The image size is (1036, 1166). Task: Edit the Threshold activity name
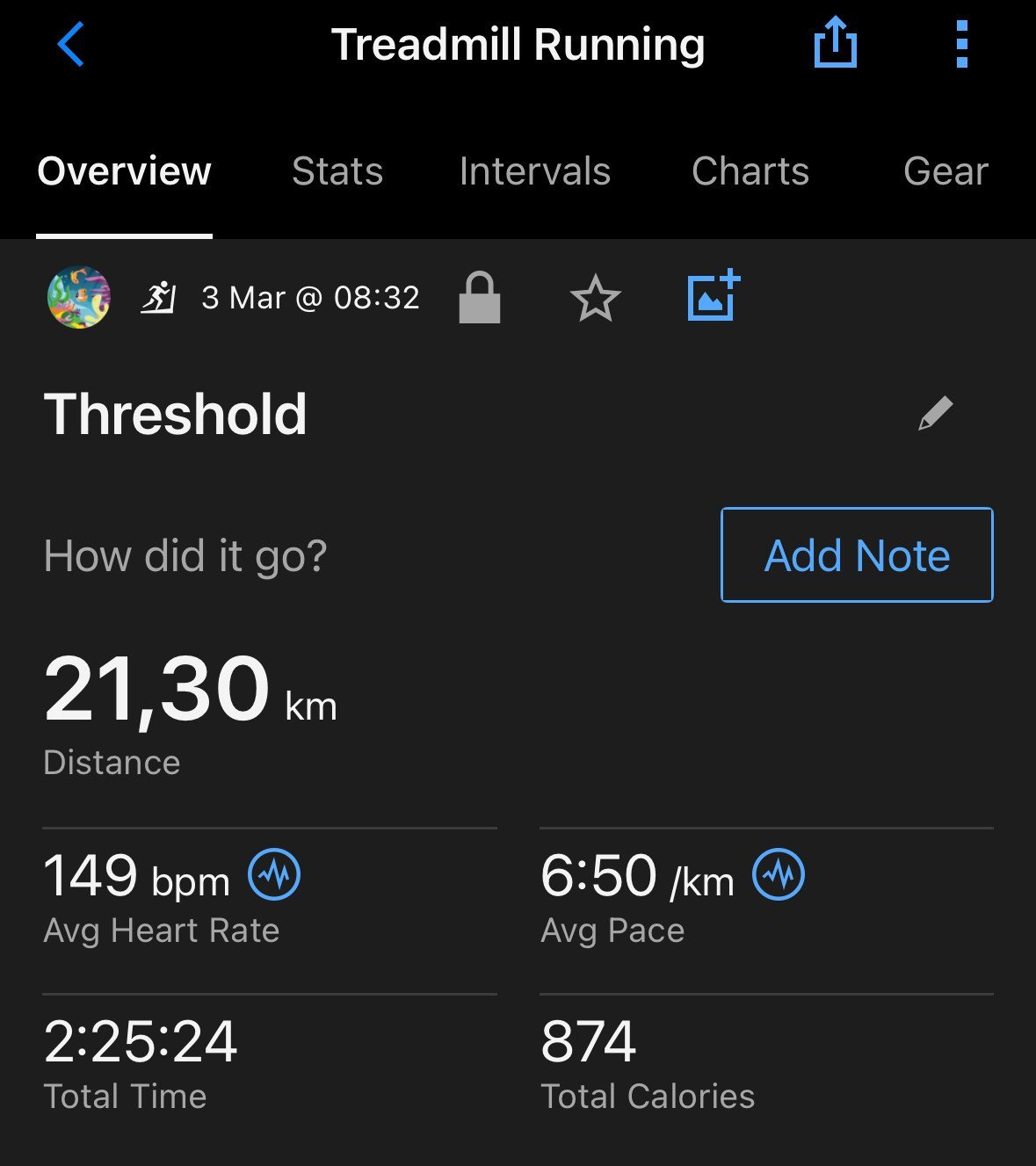(x=936, y=413)
